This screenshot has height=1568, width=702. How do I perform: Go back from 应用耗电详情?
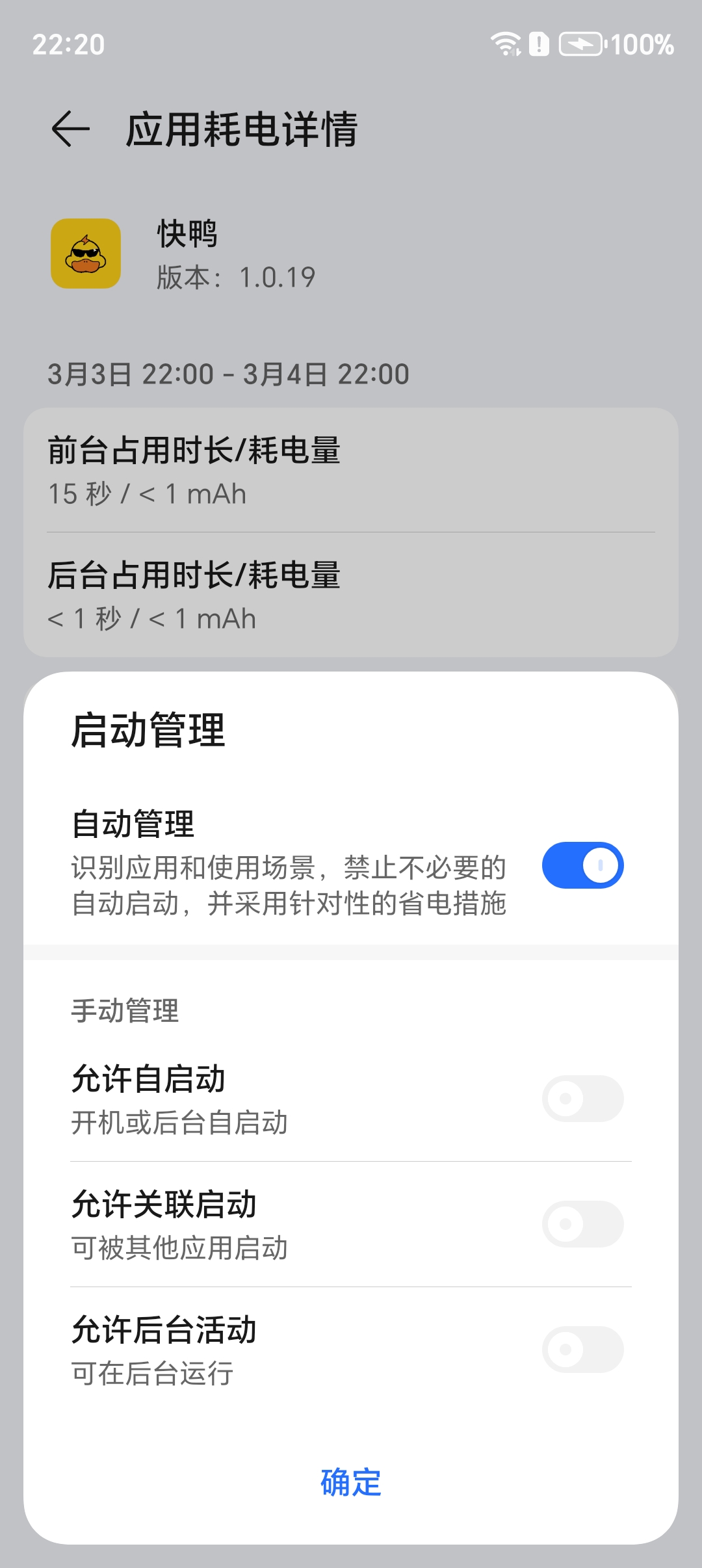70,129
